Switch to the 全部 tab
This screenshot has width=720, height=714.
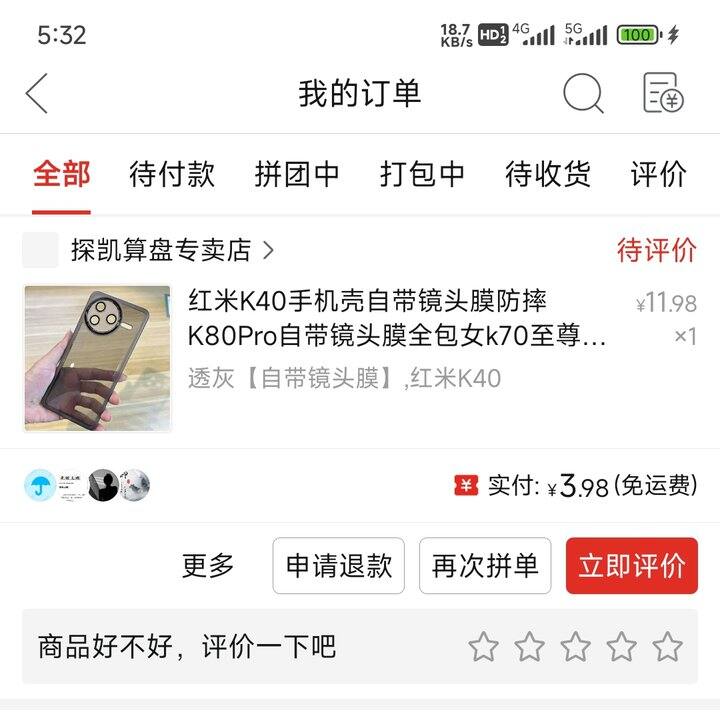(x=61, y=174)
